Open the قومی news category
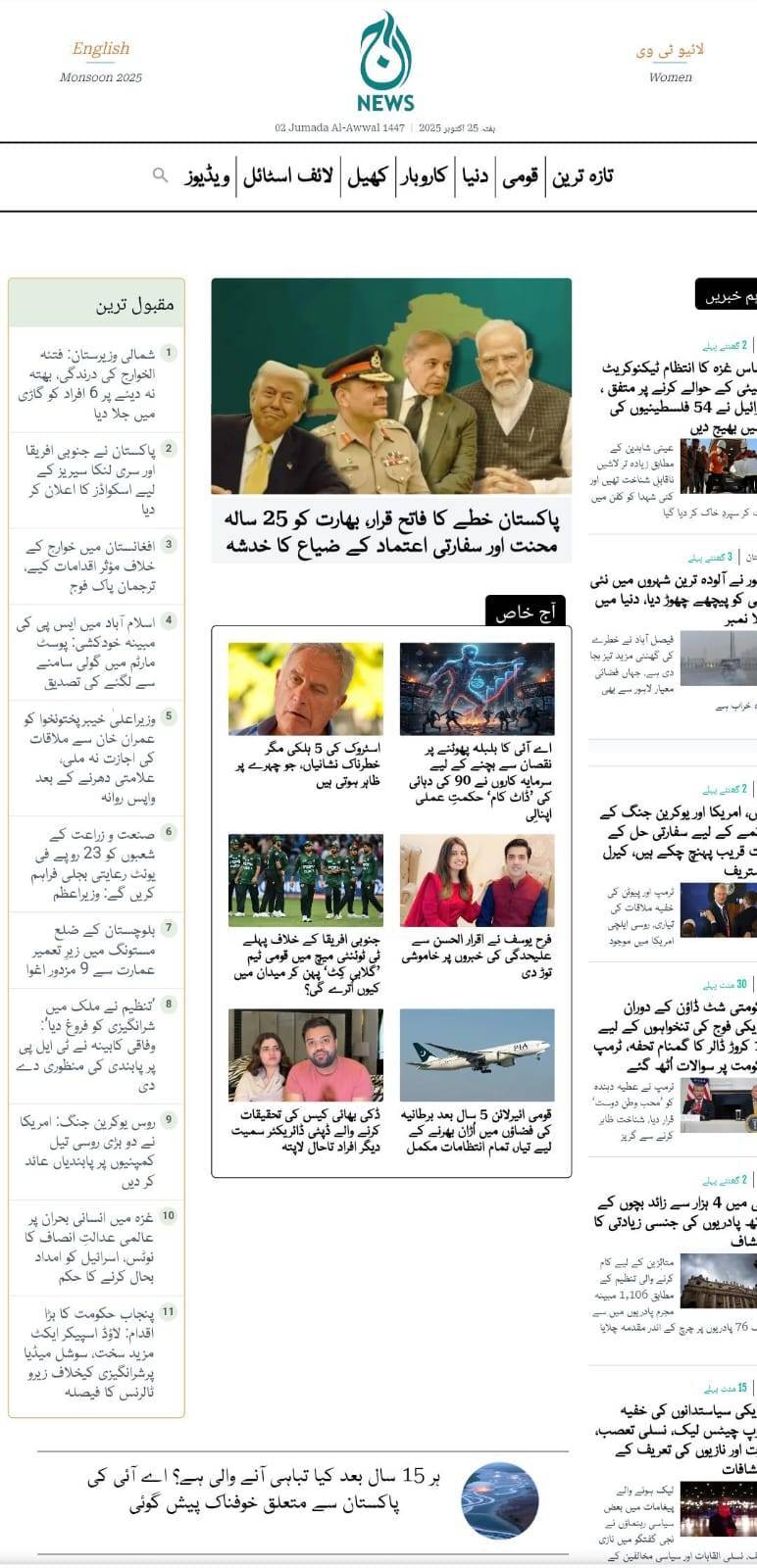The width and height of the screenshot is (757, 1568). [x=520, y=177]
